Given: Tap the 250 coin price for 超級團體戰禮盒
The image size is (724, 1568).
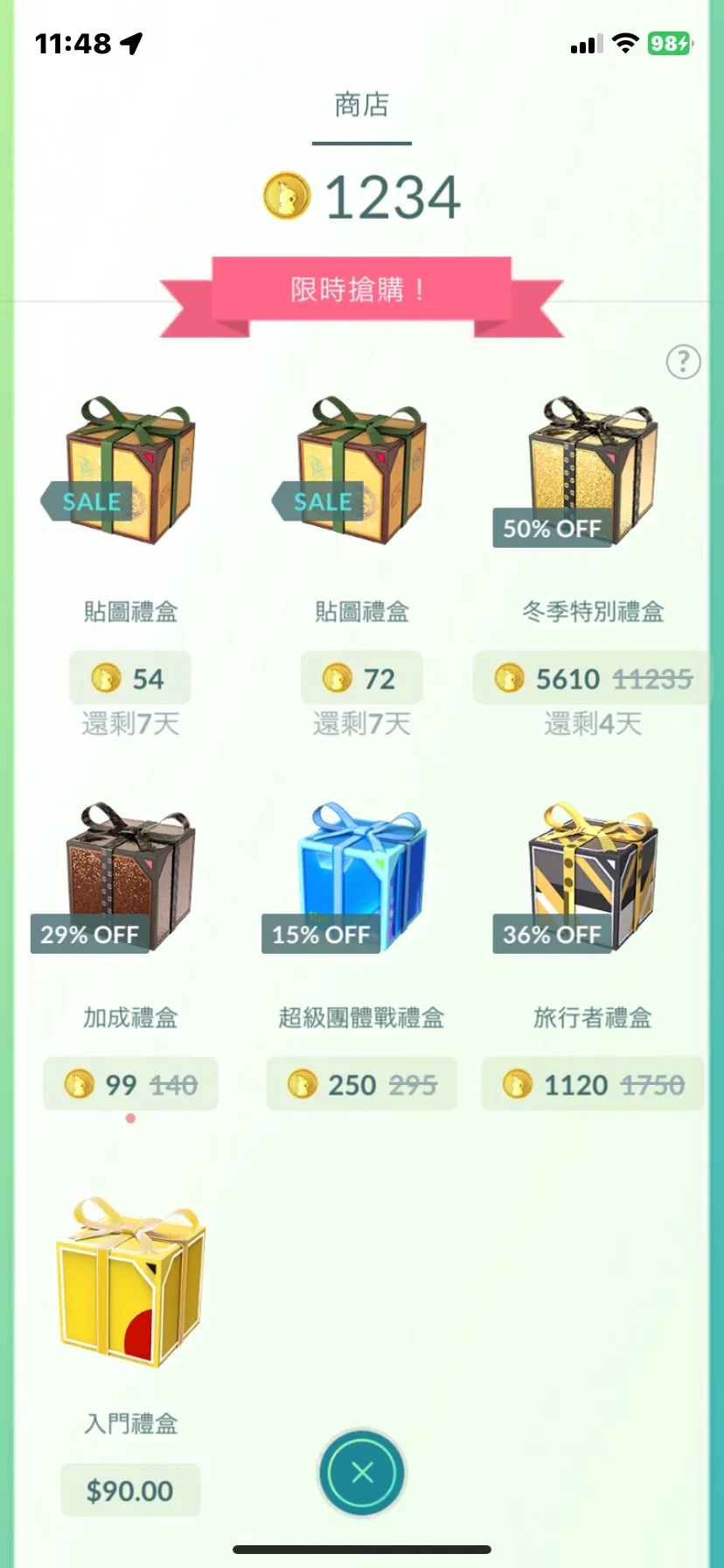Looking at the screenshot, I should [361, 1085].
